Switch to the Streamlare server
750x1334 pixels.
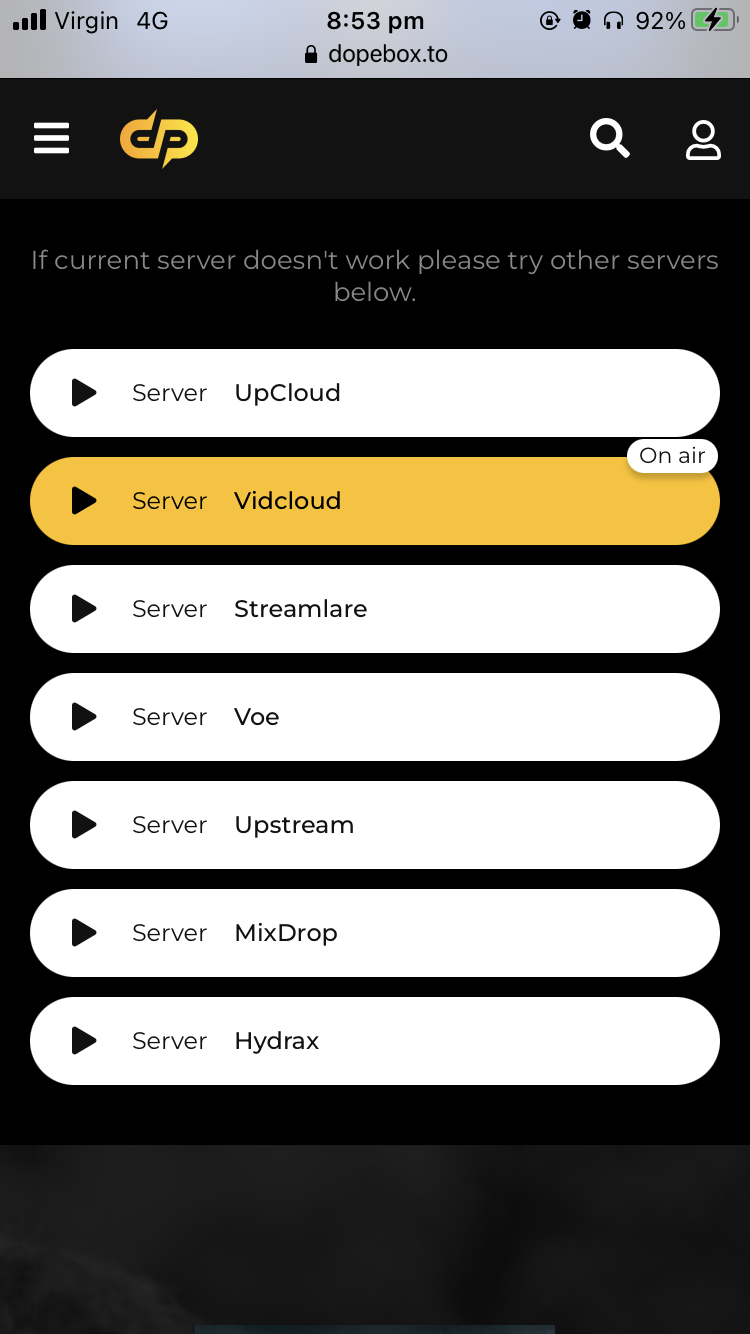[374, 609]
